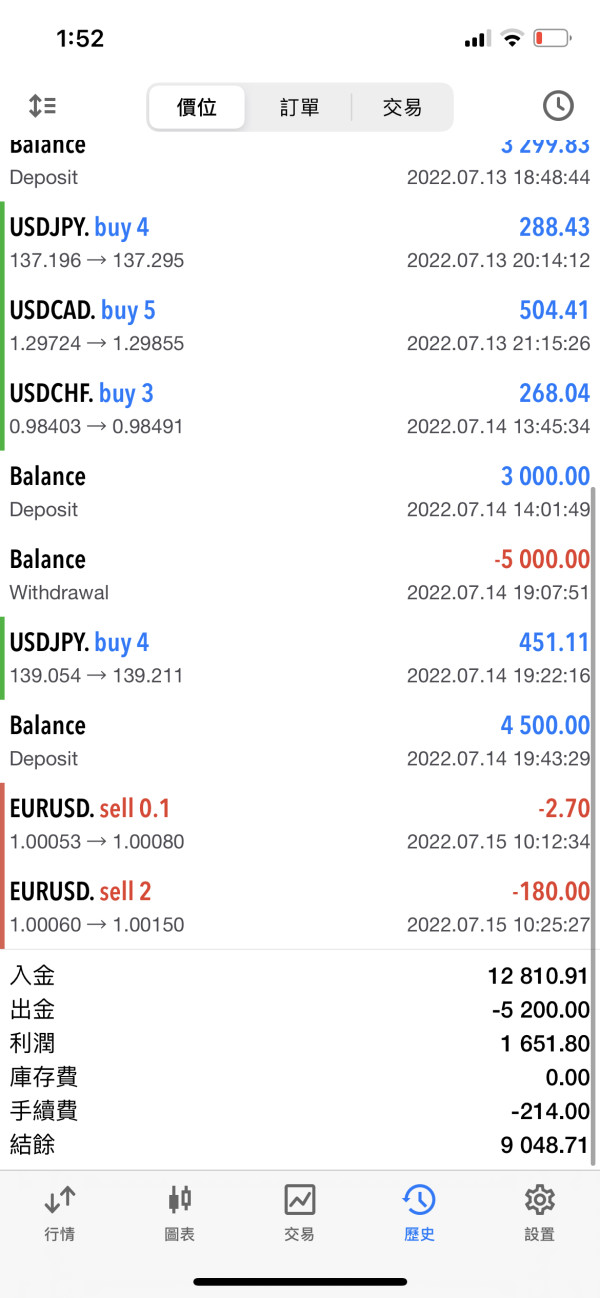Open the history period clock icon

tap(557, 106)
